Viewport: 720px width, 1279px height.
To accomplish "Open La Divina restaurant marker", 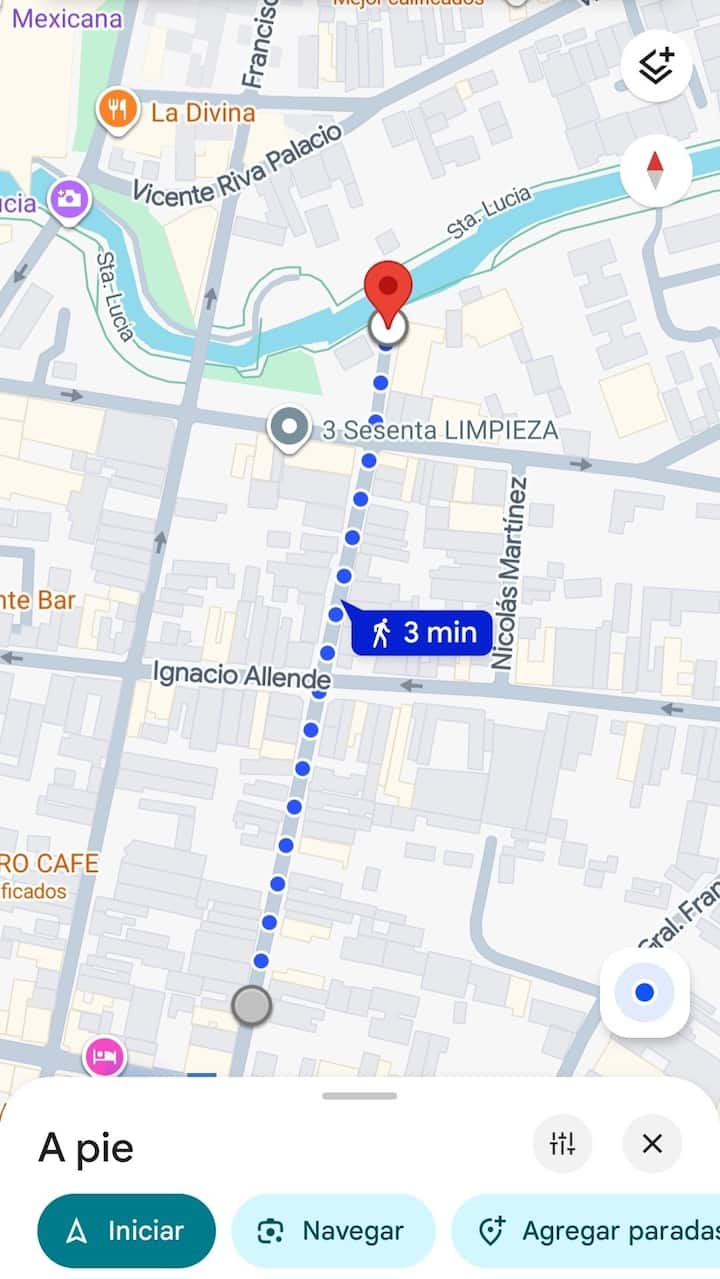I will (118, 111).
